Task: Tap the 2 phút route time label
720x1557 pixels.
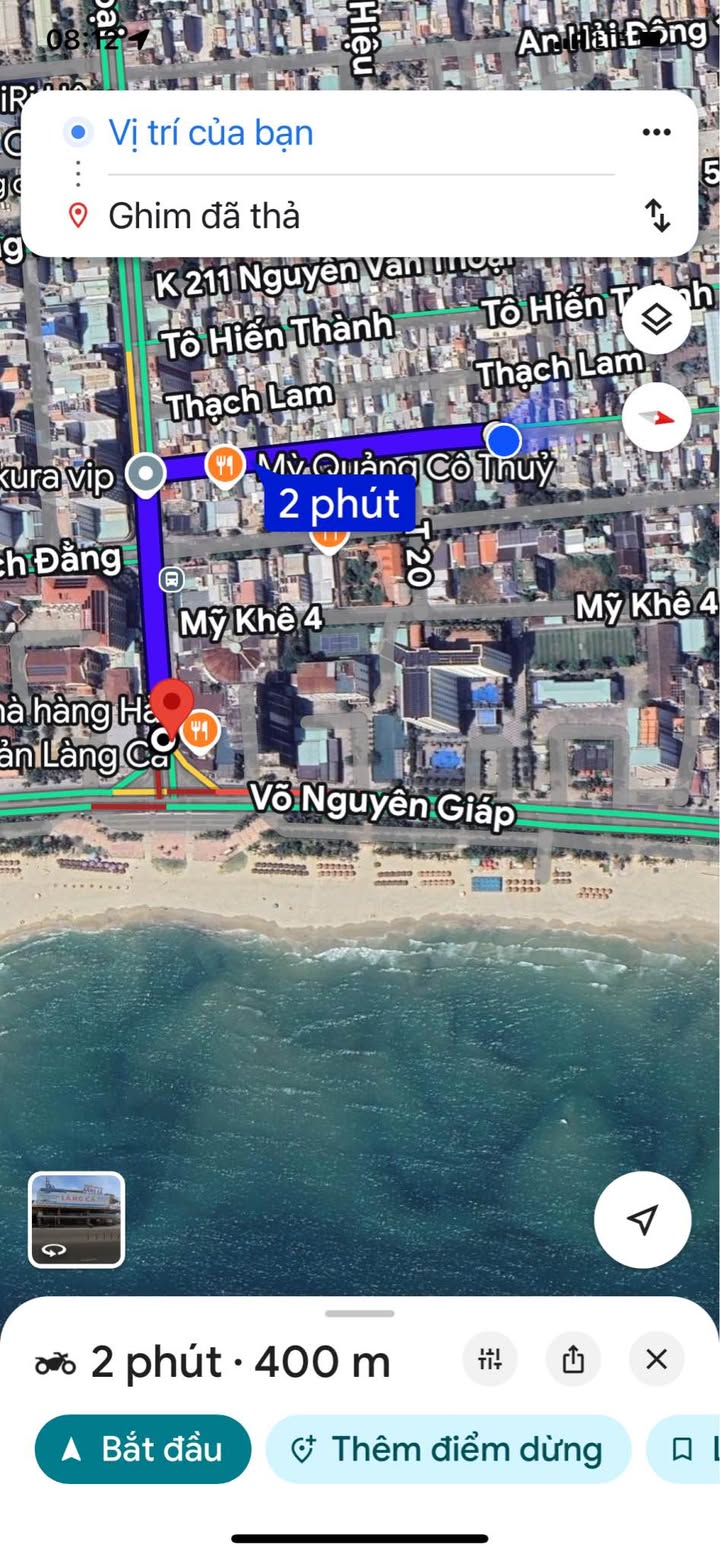Action: point(338,503)
